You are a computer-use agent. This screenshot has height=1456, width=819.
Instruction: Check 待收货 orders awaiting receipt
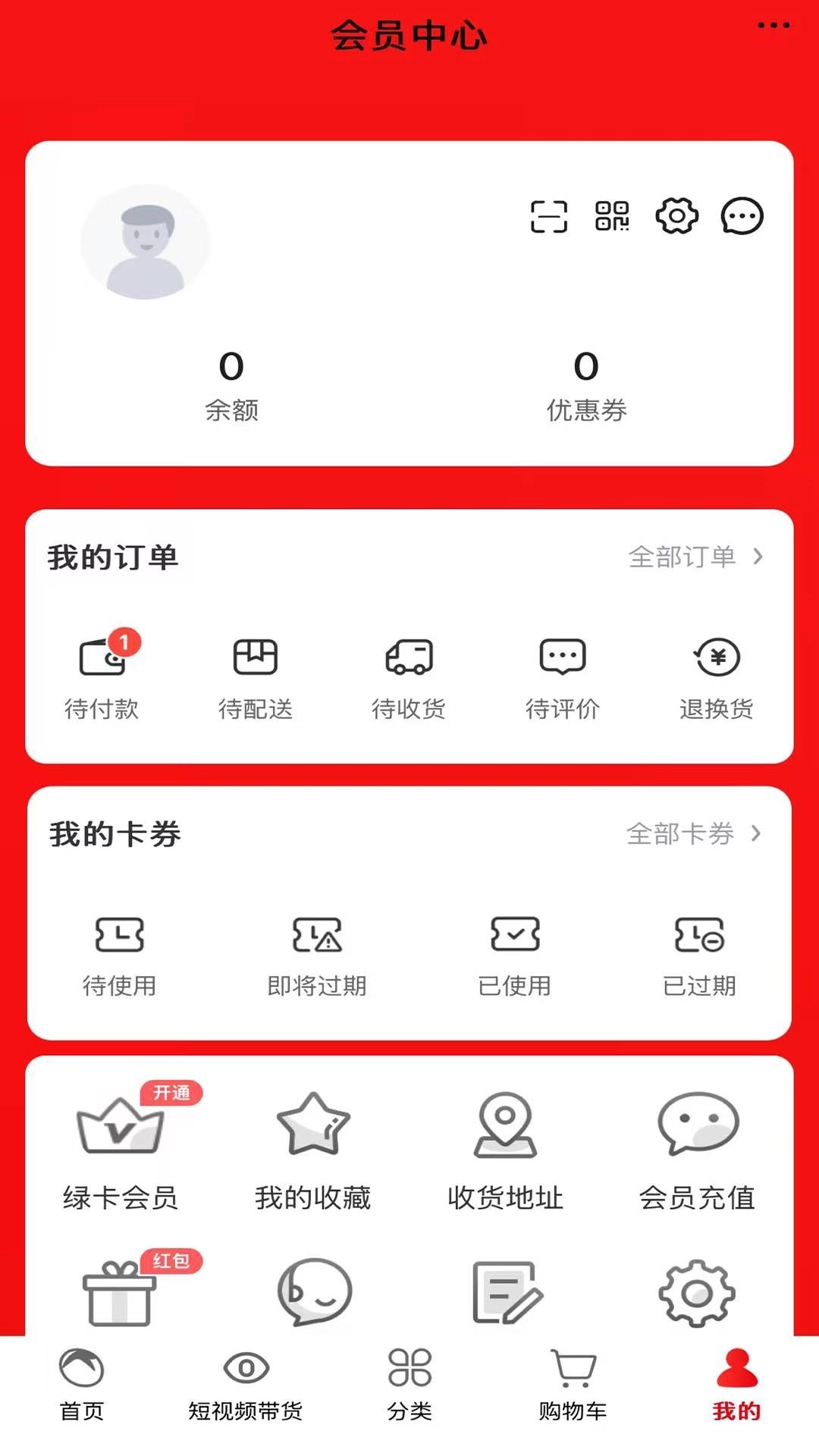(409, 675)
